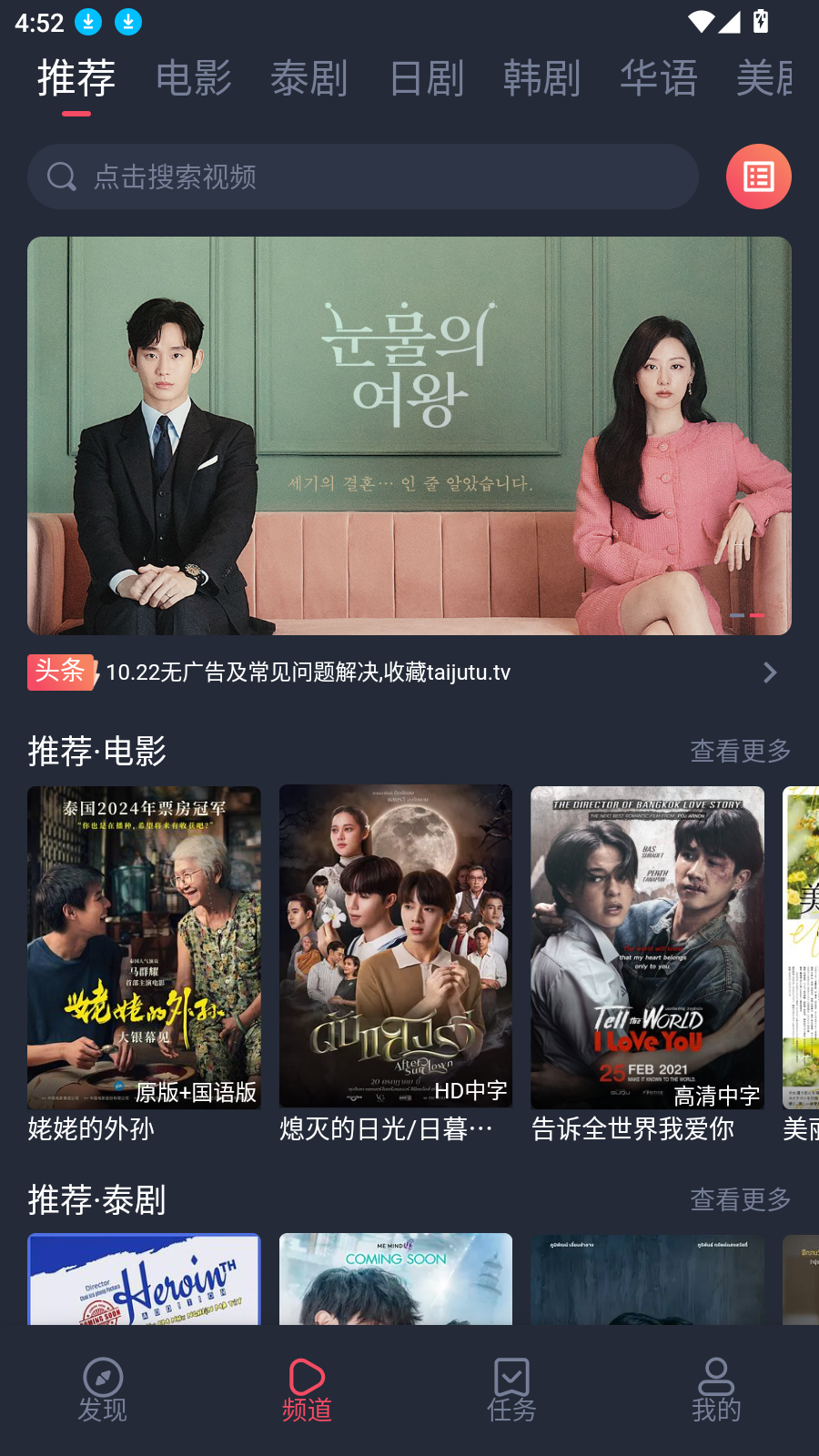Tap the search videos field
Screen dimensions: 819x1456
point(364,177)
